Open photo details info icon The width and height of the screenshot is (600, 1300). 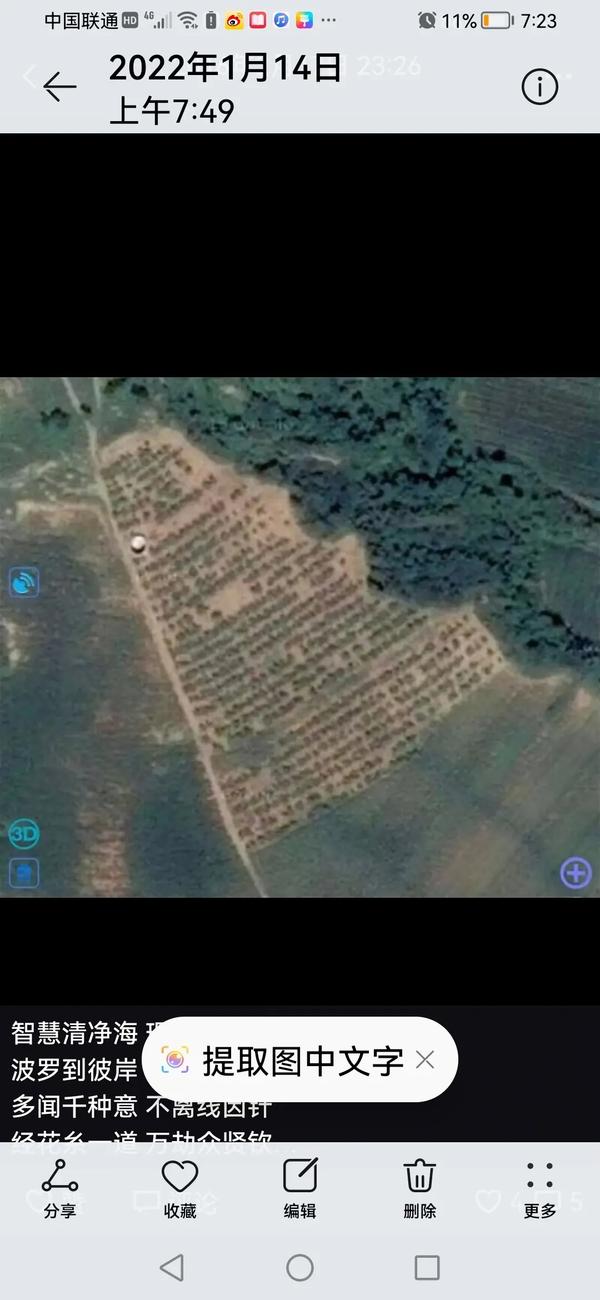click(539, 88)
